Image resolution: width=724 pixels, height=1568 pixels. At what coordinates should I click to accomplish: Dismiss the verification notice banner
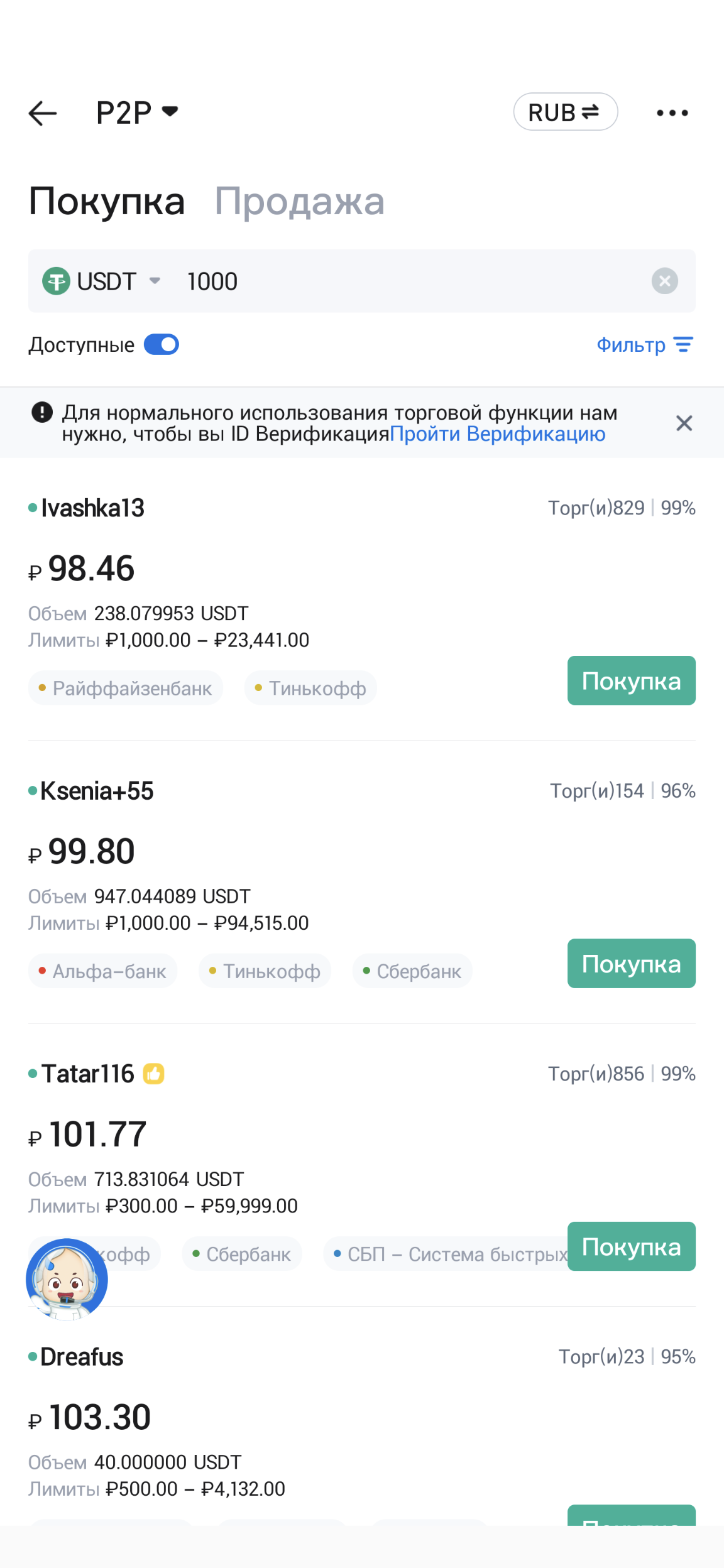pyautogui.click(x=684, y=423)
